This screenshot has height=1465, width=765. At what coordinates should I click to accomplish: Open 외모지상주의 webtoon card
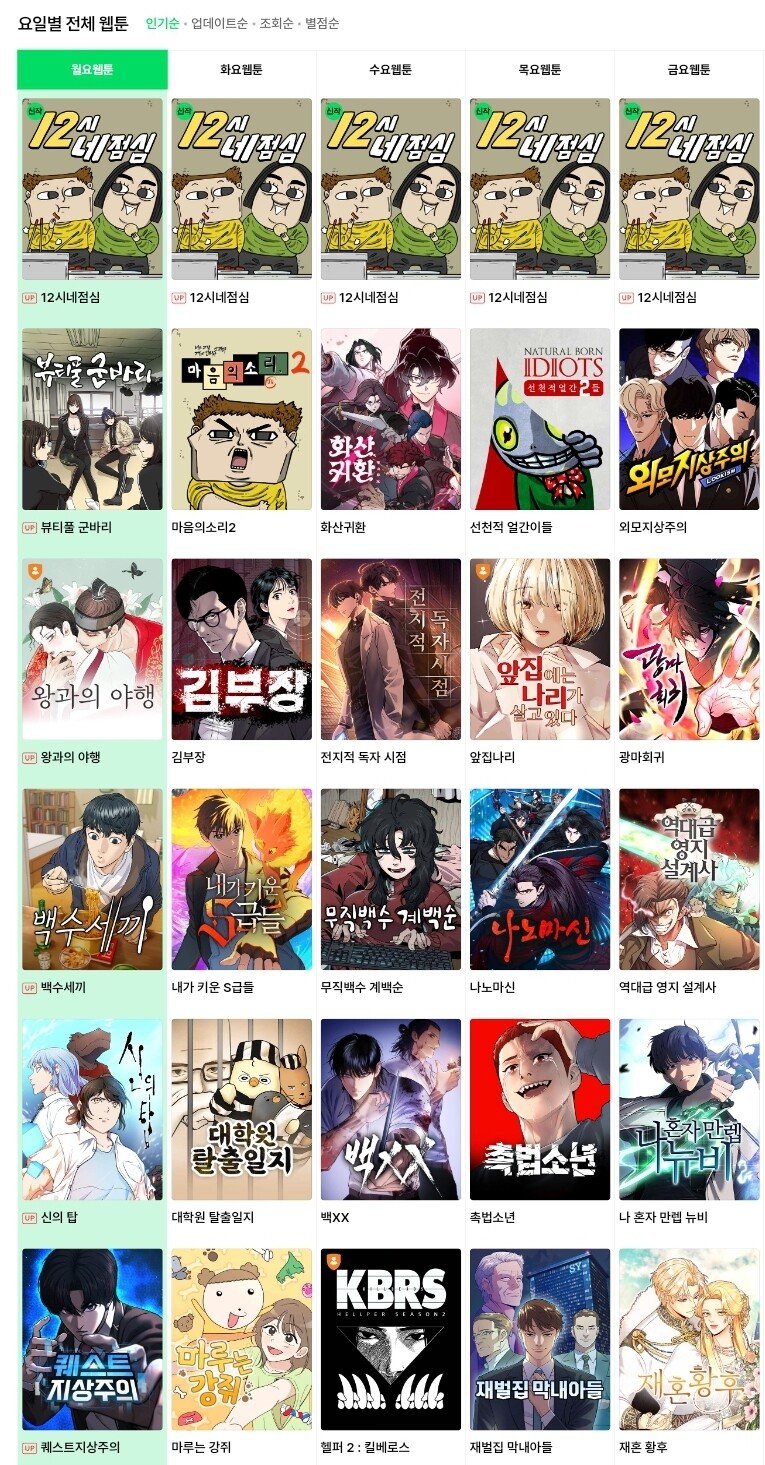pos(688,419)
